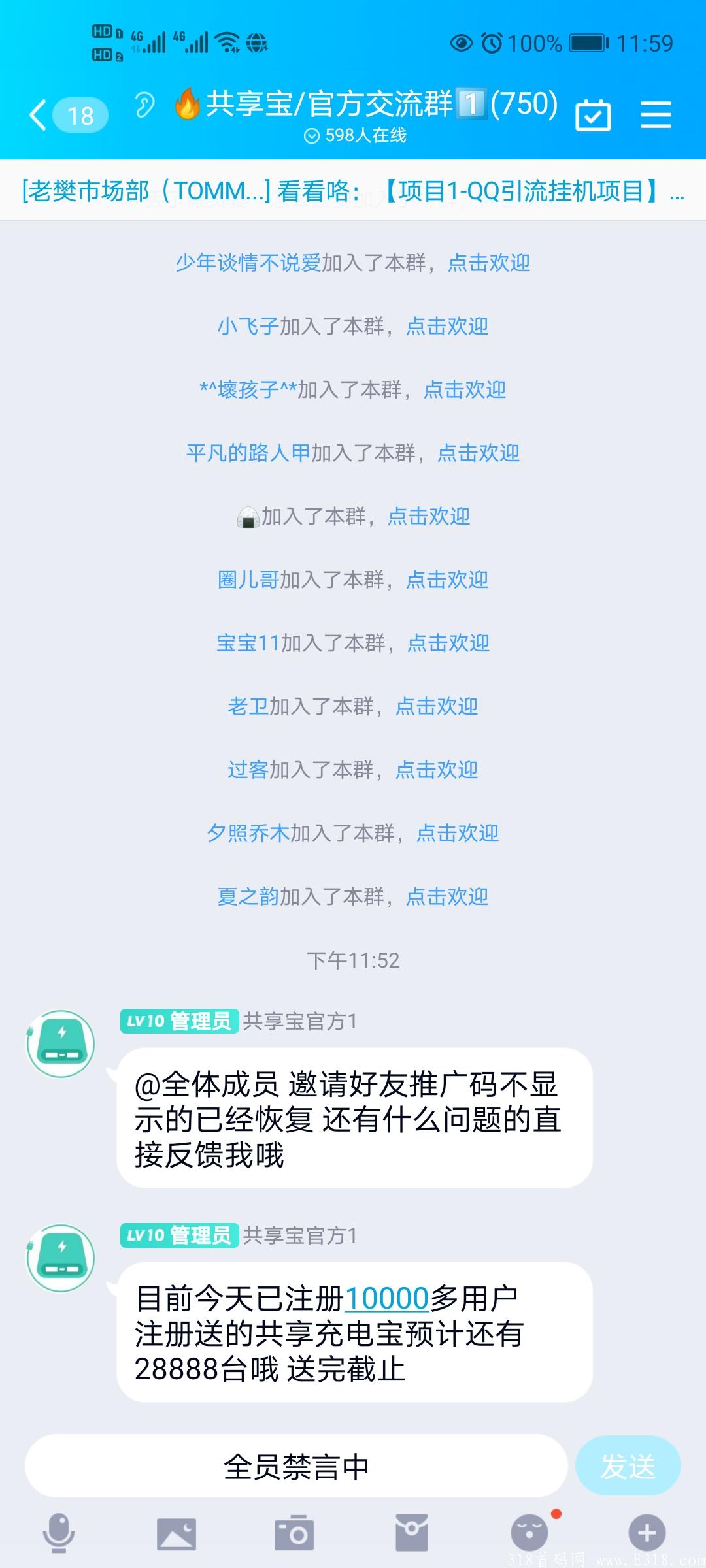Tap 共享宝官方1 admin avatar
Screen dimensions: 706x1568
[61, 1044]
